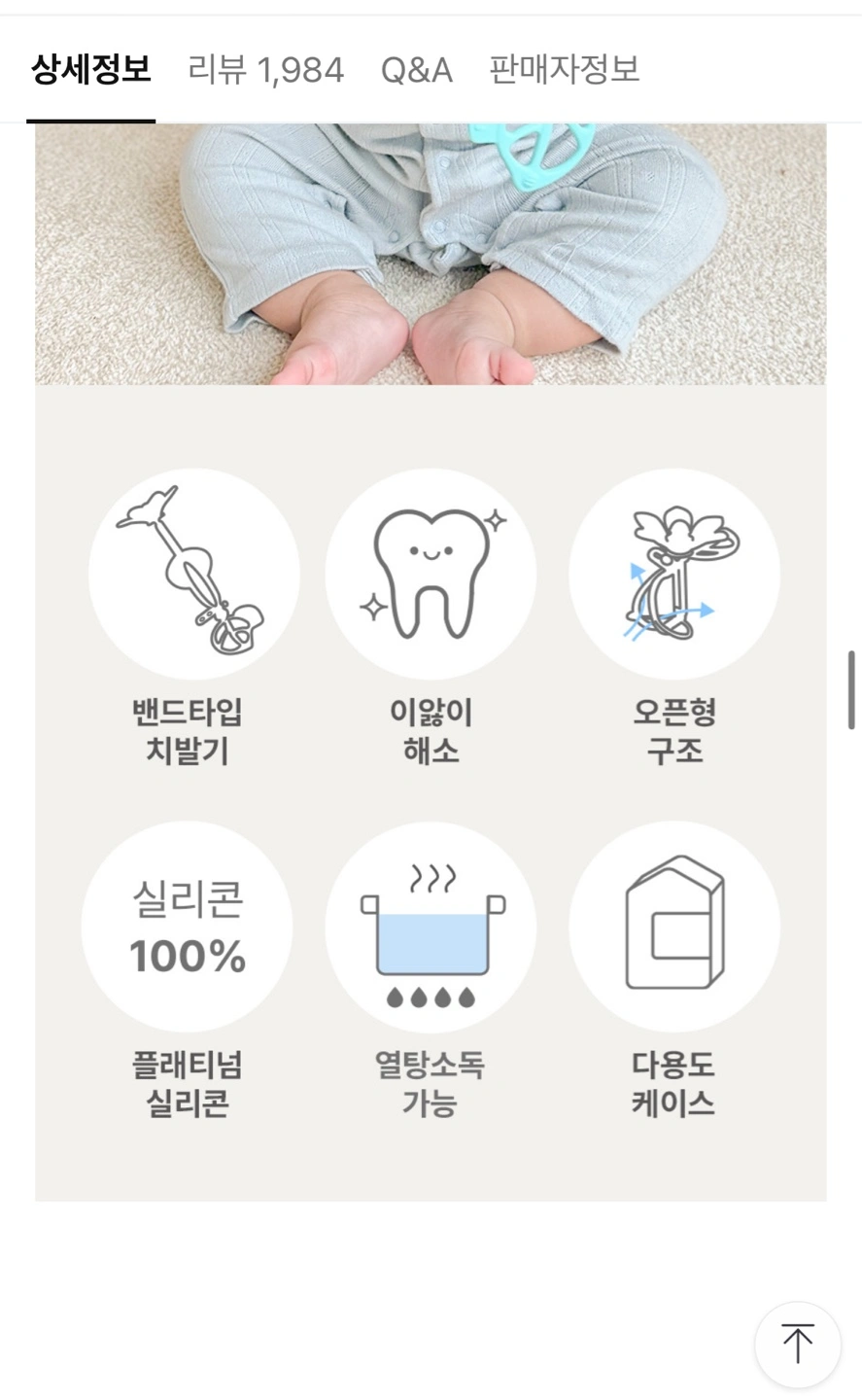Open the Q&A tab
This screenshot has height=1400, width=862.
(416, 70)
